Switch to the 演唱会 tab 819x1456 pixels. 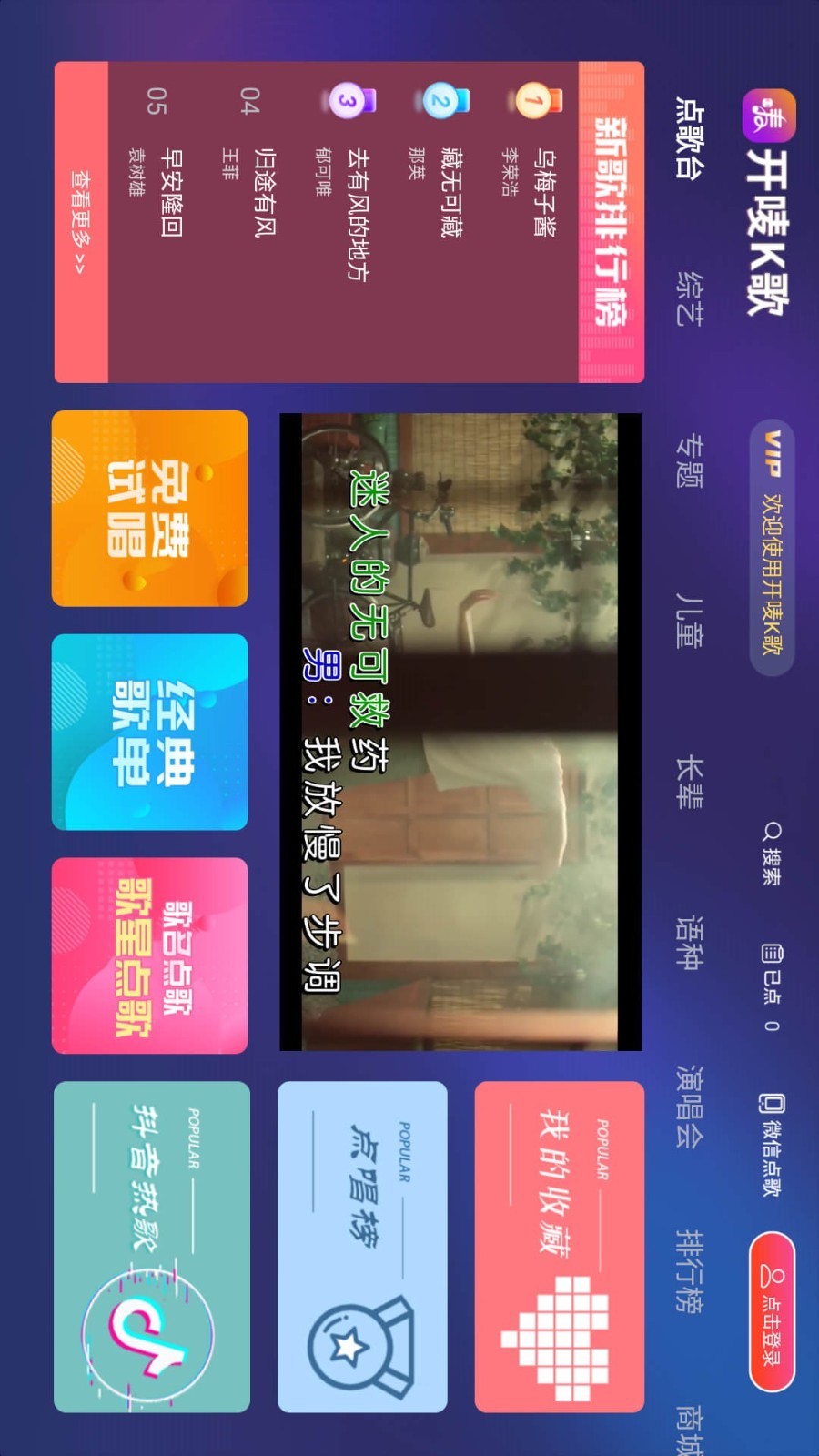(689, 1106)
